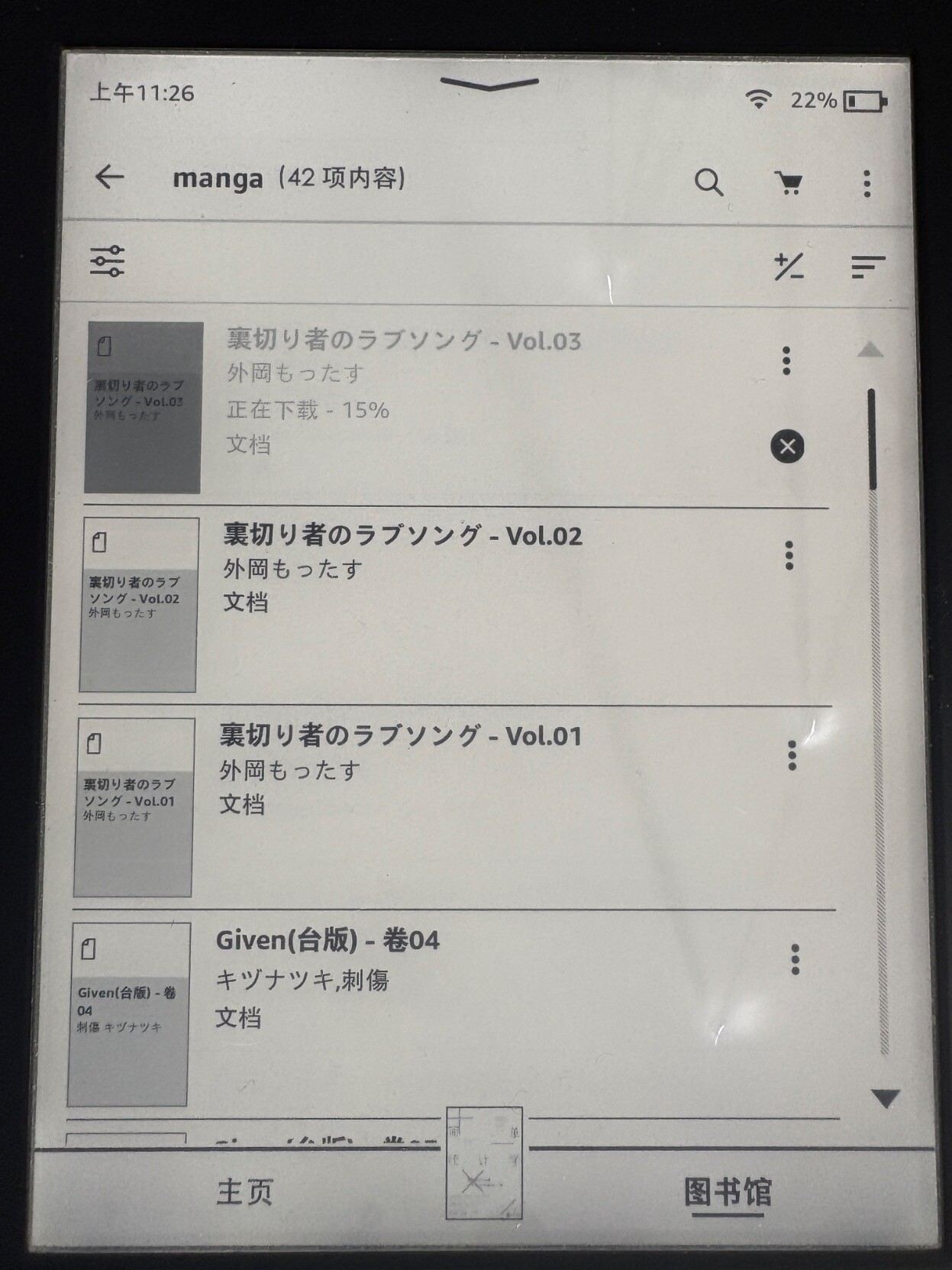This screenshot has height=1270, width=952.
Task: Open options for 裏切り者のラブソング Vol.02
Action: [789, 556]
